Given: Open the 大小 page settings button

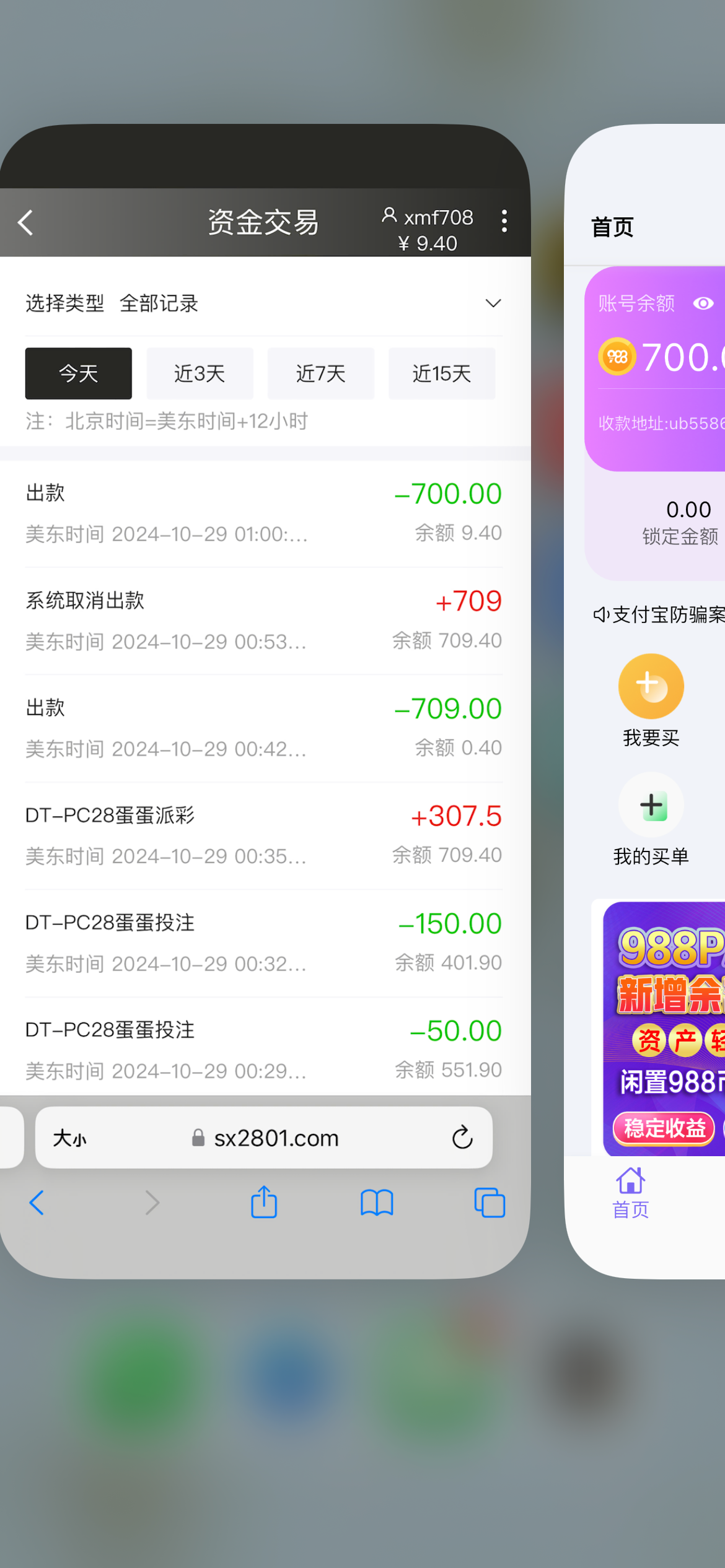Looking at the screenshot, I should 70,1138.
